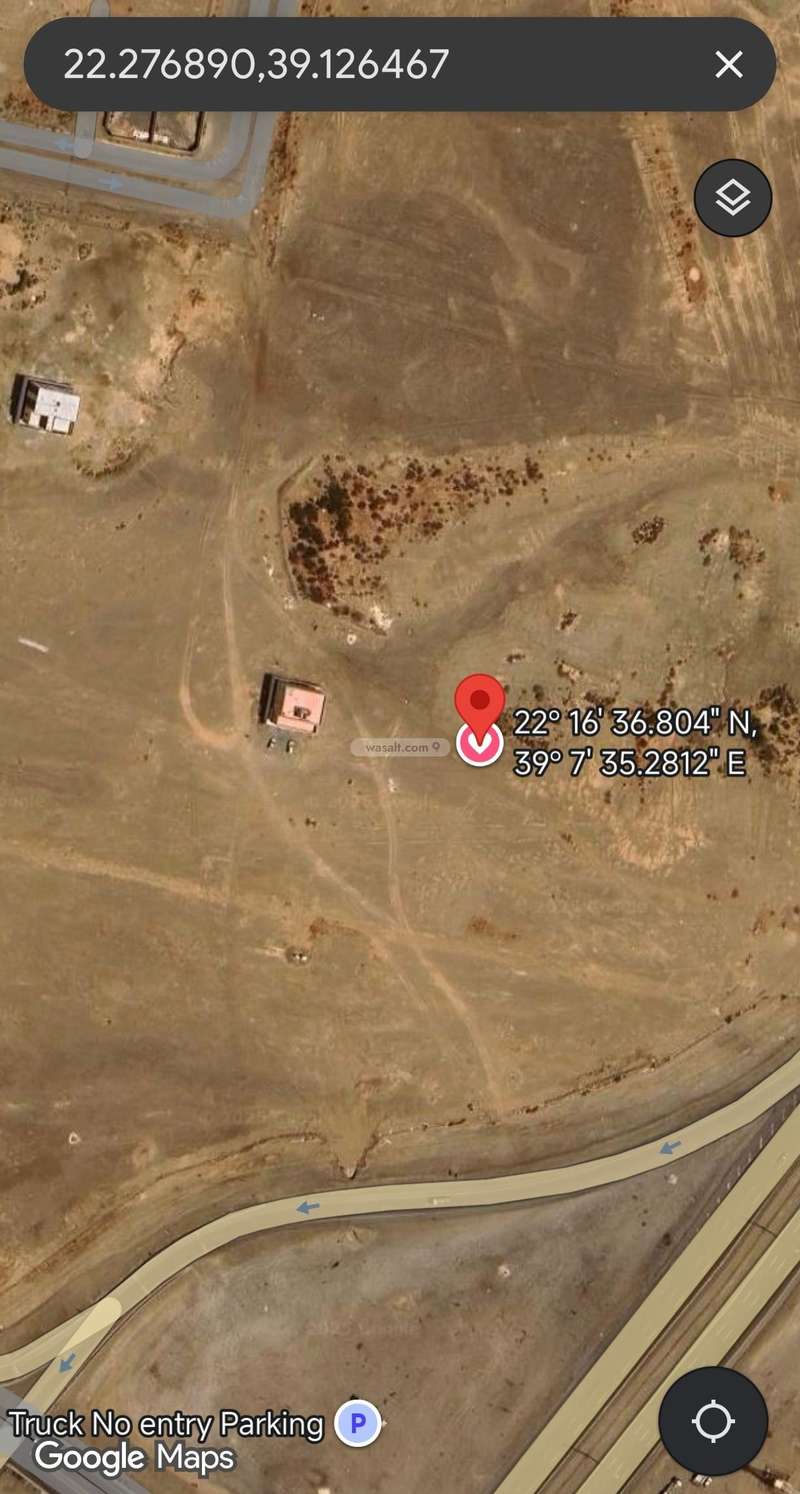Center the map on my location

(713, 1420)
